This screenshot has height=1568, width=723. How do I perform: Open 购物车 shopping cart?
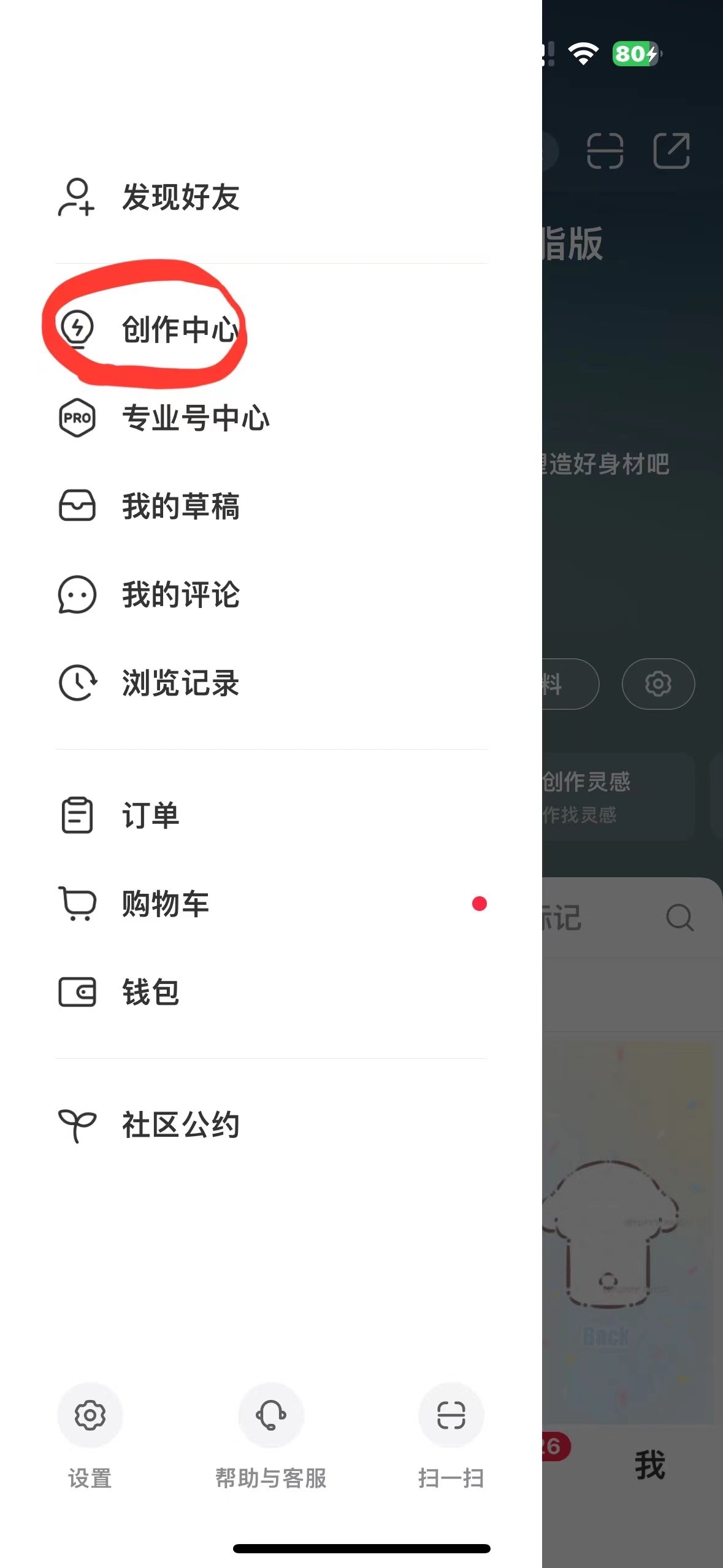(164, 904)
